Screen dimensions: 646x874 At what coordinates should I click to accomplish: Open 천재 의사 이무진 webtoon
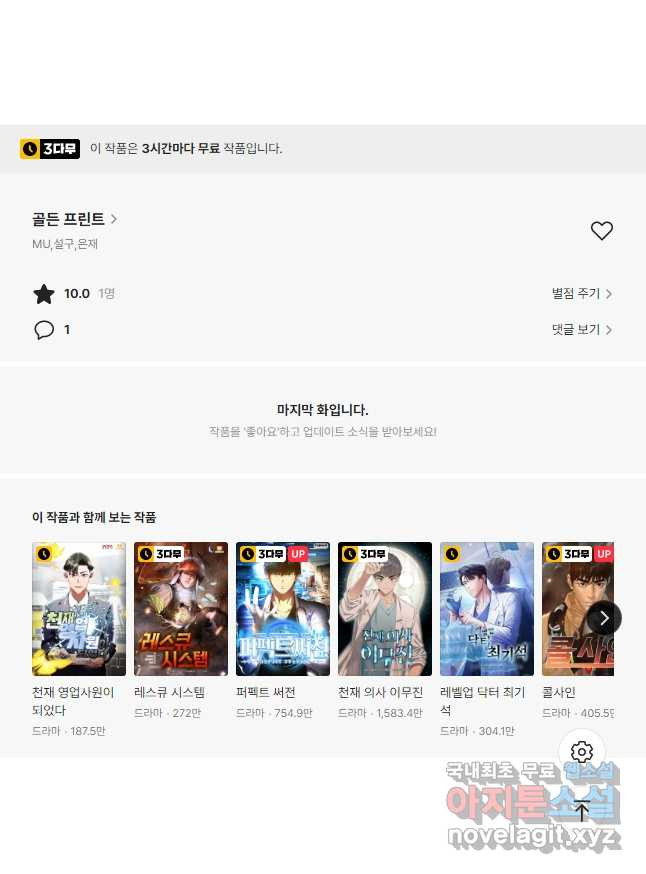point(385,609)
